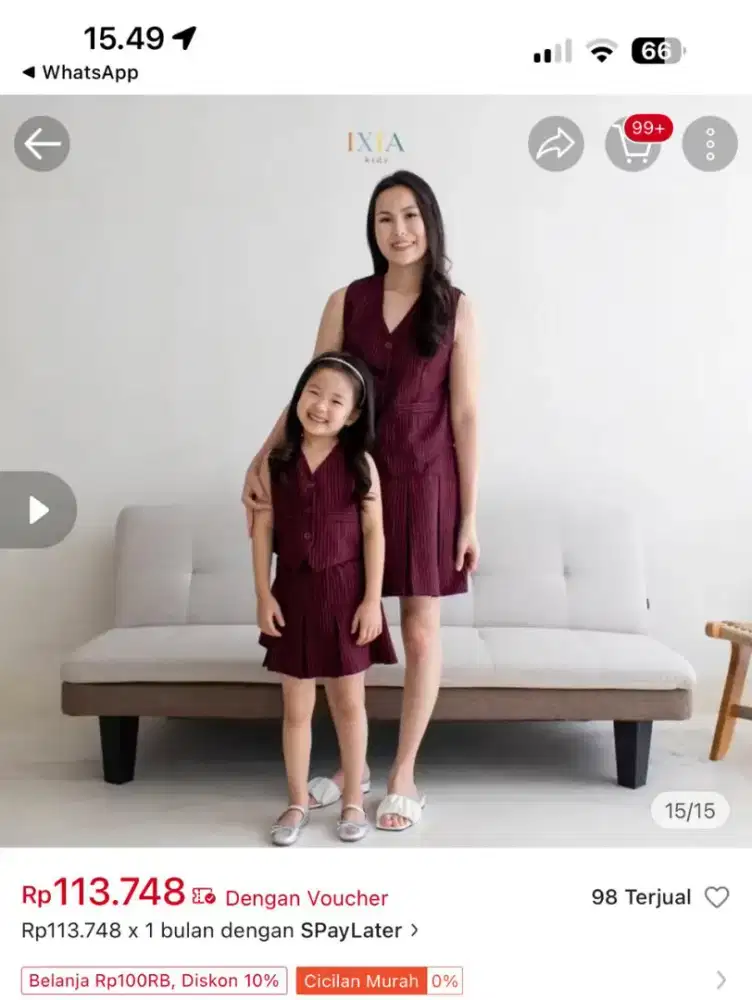Open the three-dot overflow menu

[710, 144]
